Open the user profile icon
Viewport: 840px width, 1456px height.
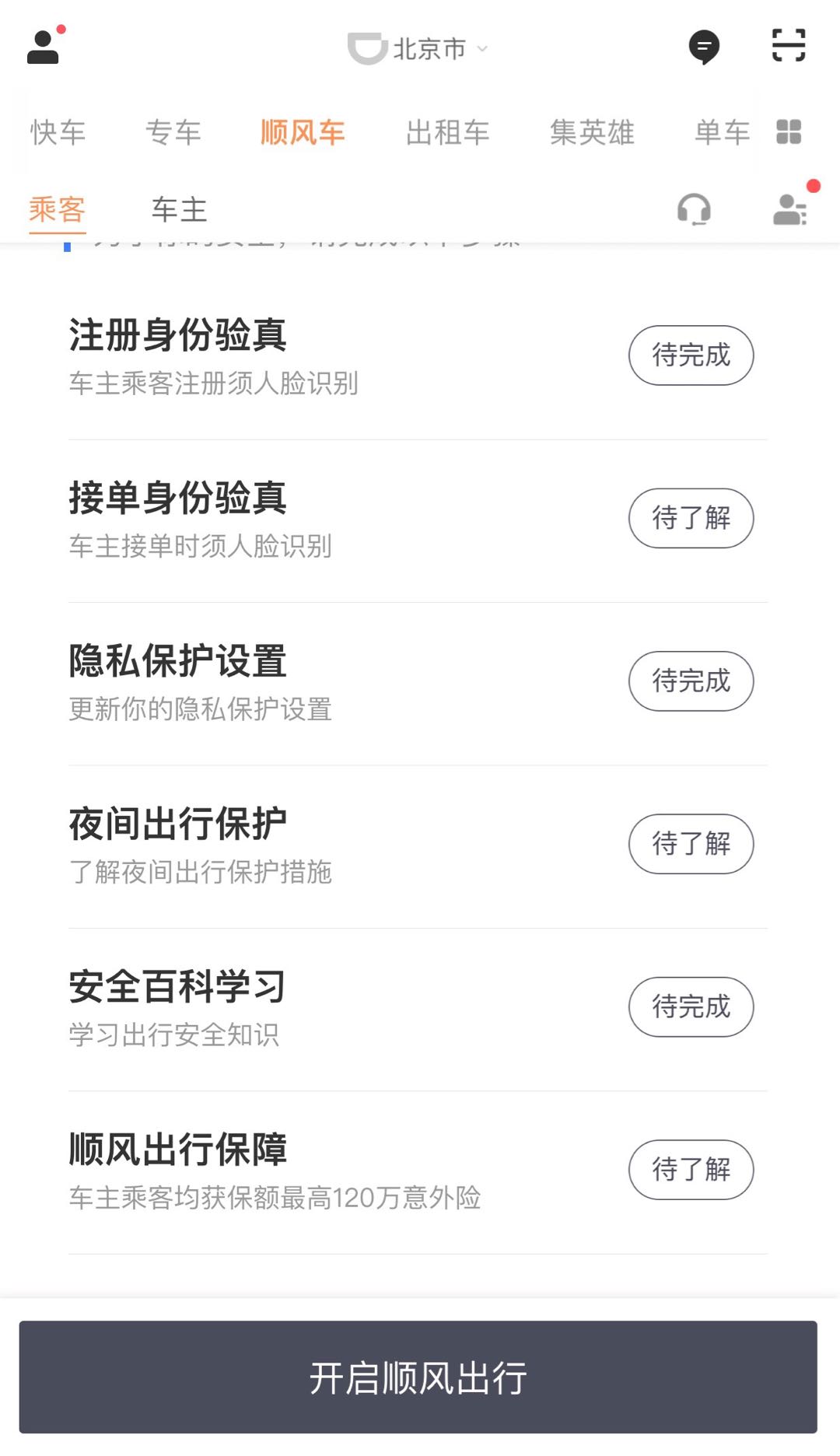point(44,47)
